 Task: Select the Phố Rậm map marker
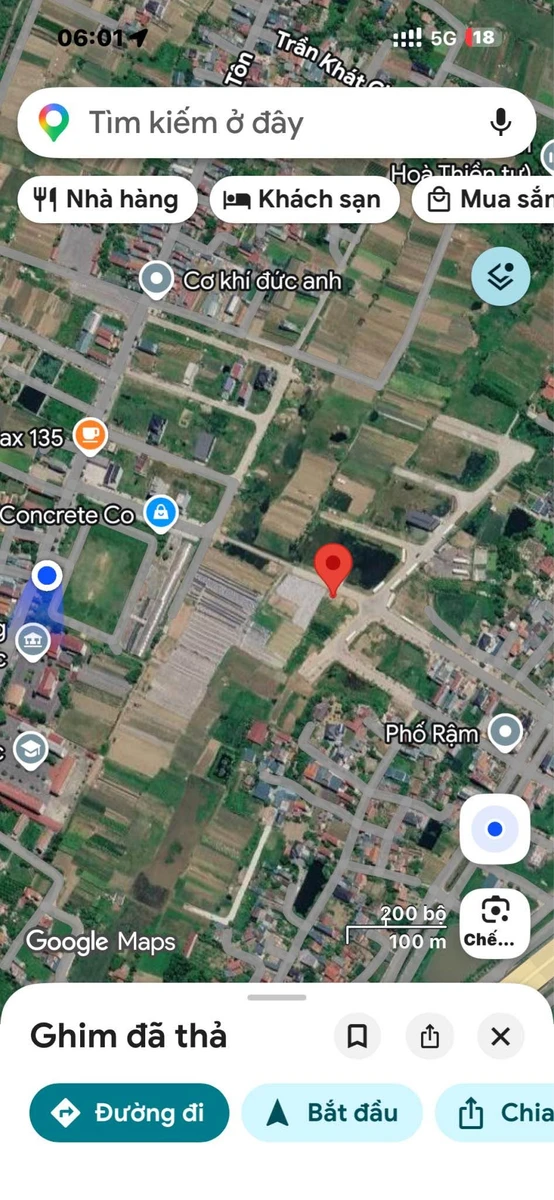click(x=506, y=733)
